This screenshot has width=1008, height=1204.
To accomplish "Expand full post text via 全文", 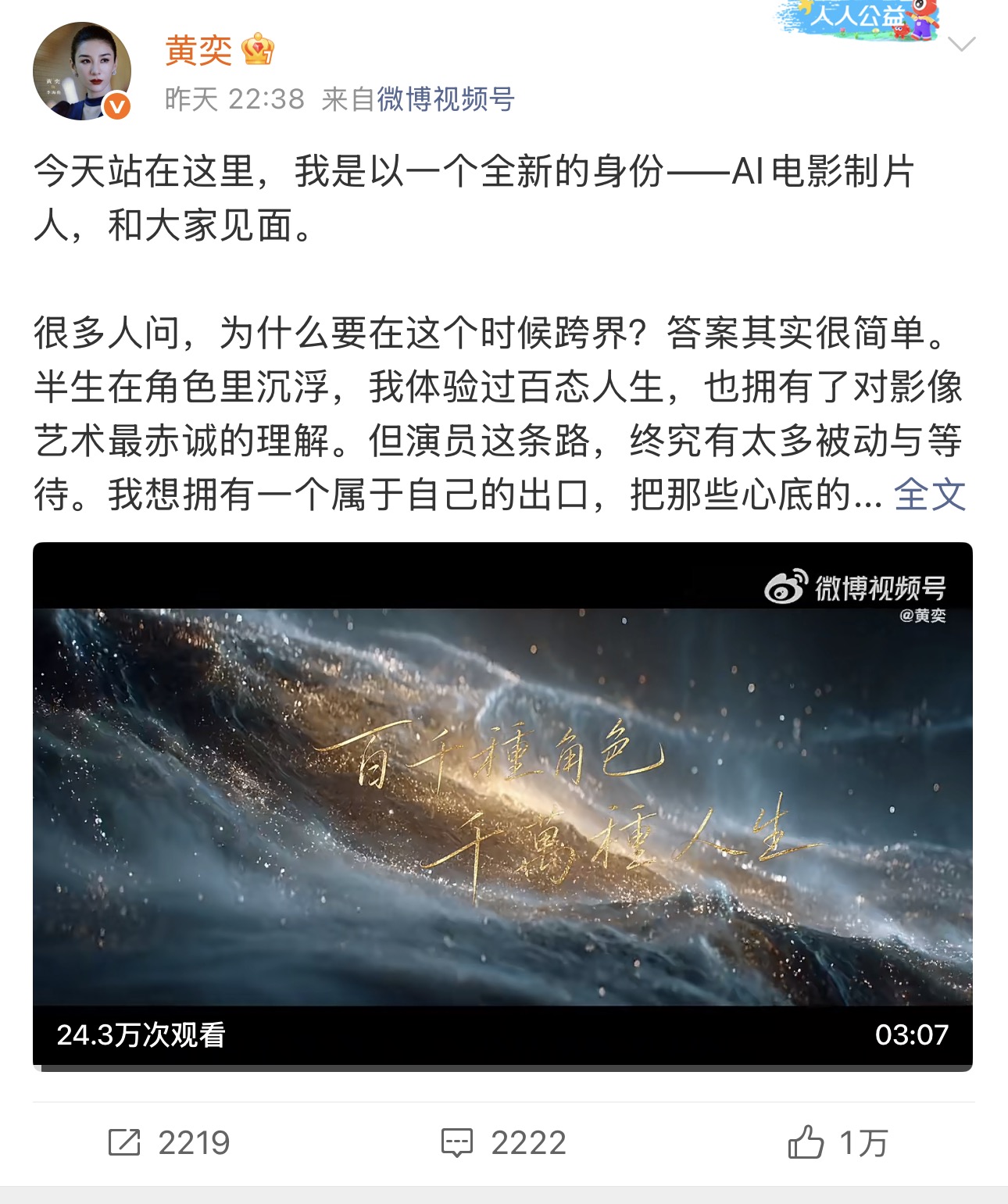I will [x=929, y=495].
